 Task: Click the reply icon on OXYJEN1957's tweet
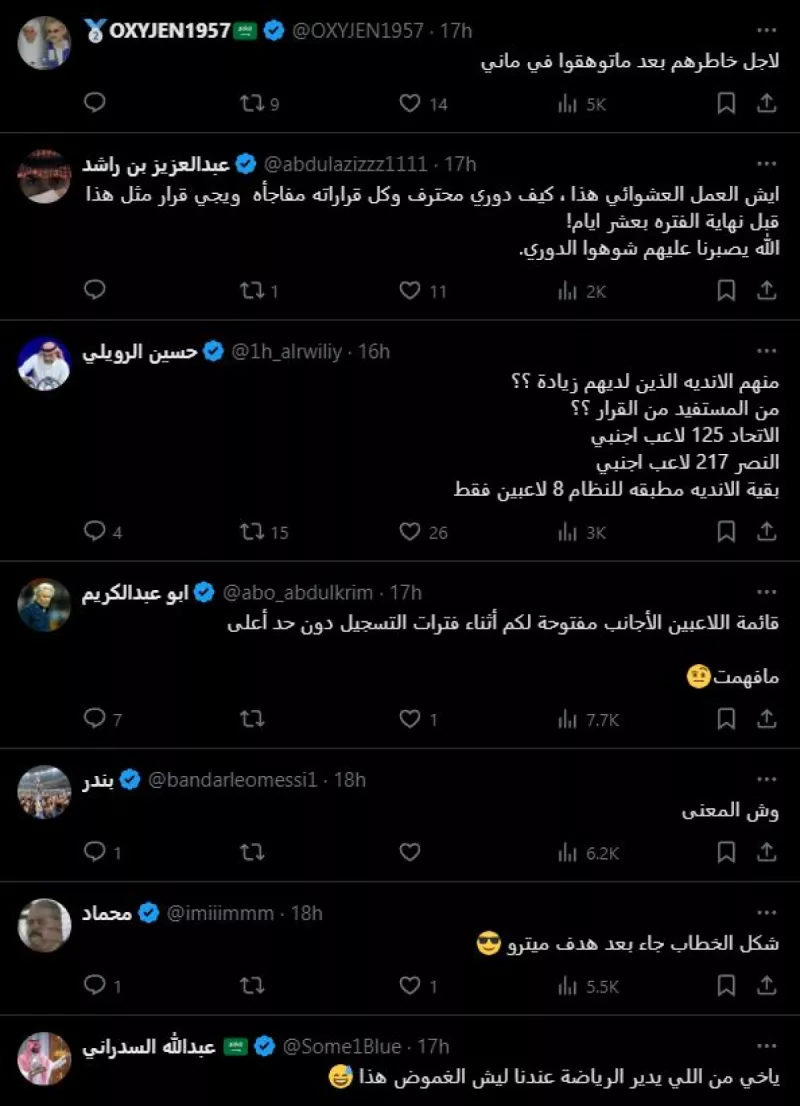(x=95, y=101)
